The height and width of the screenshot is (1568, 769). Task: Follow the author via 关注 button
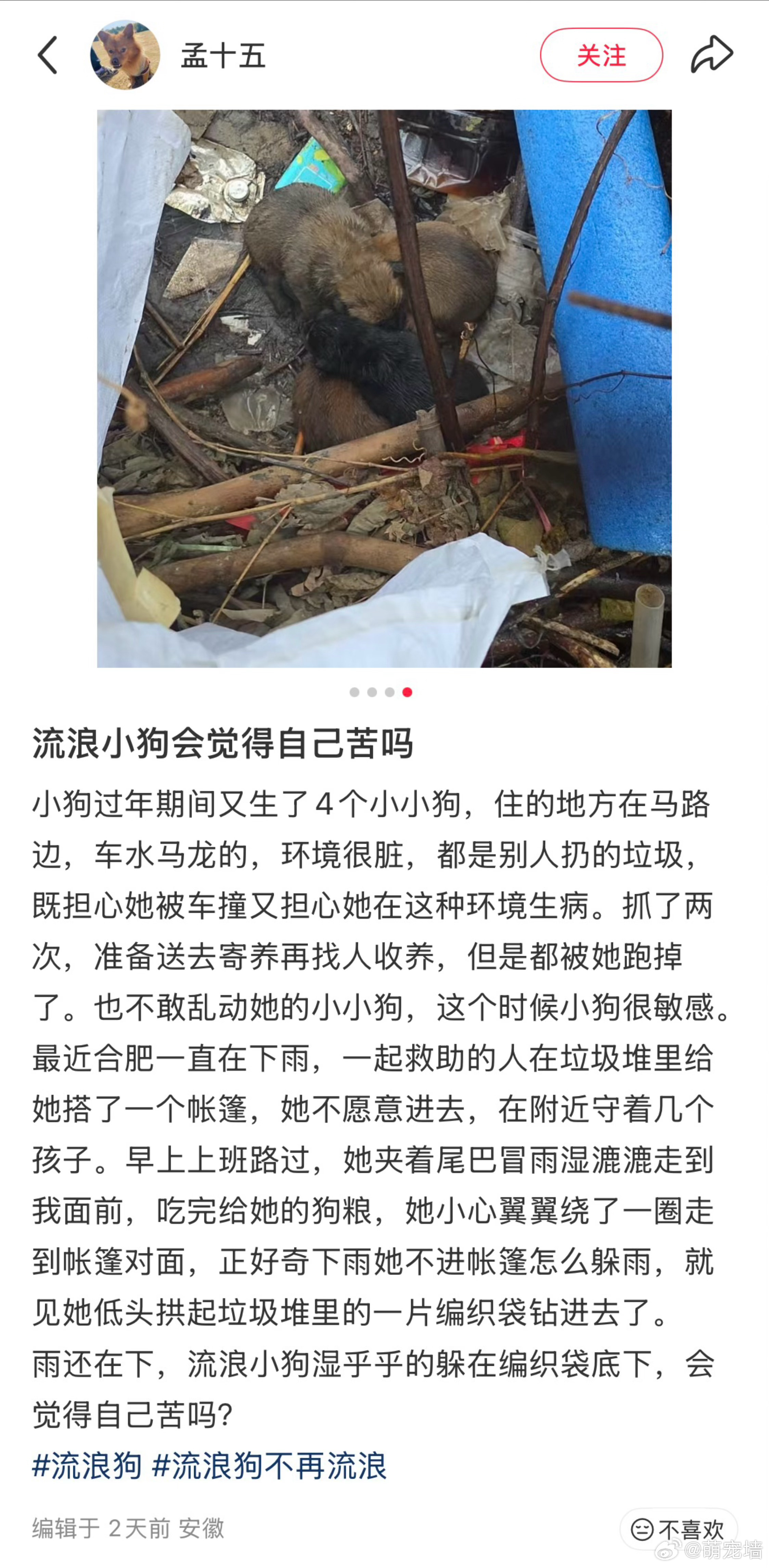(x=602, y=54)
